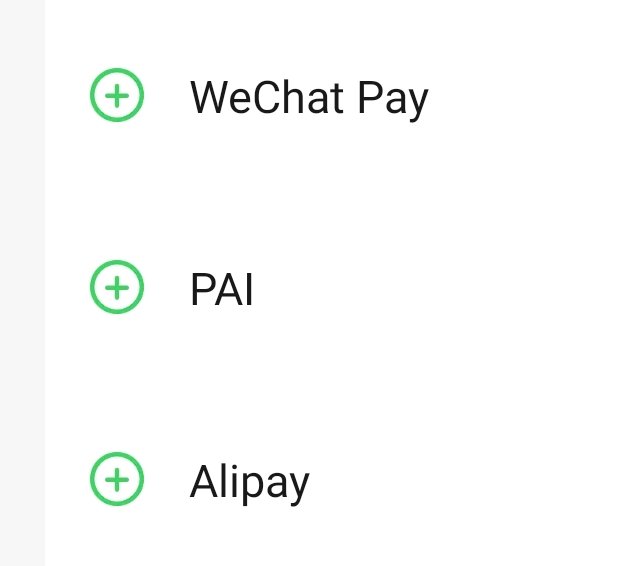Add Alipay as payment method
The image size is (622, 566).
pyautogui.click(x=117, y=481)
